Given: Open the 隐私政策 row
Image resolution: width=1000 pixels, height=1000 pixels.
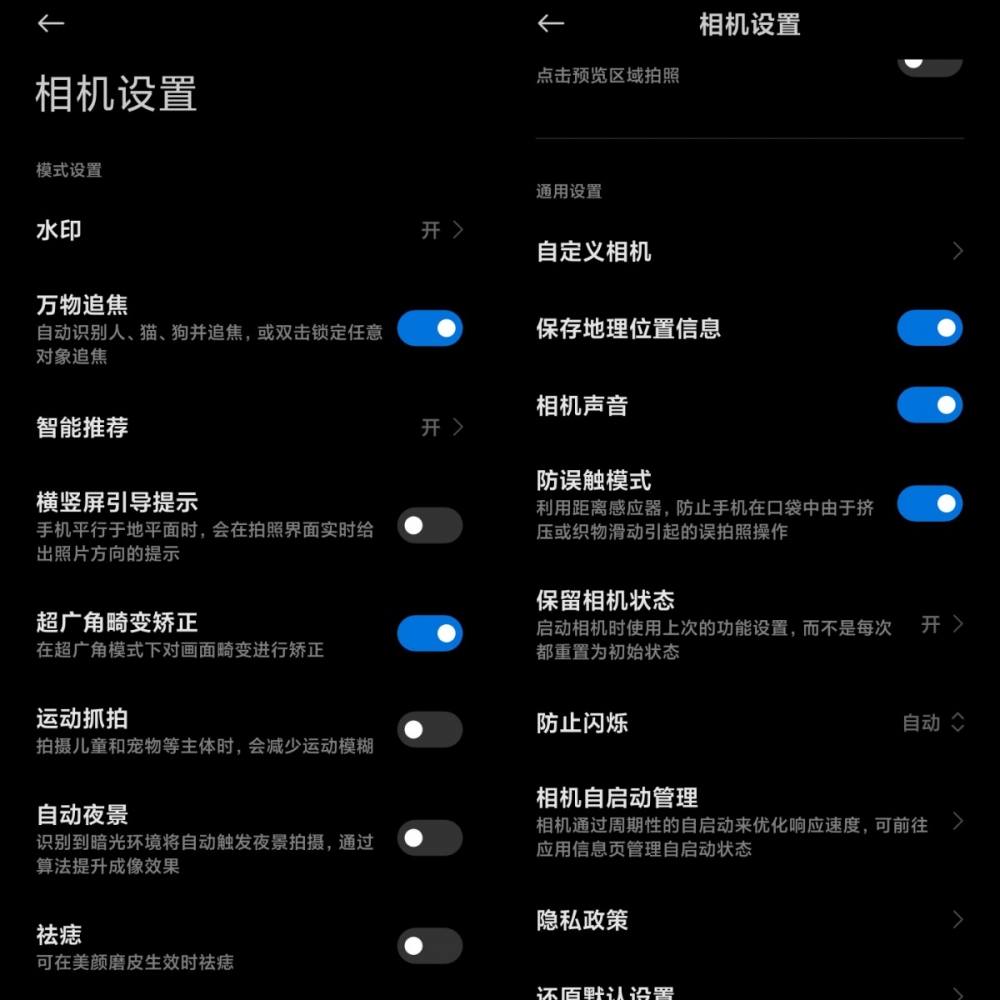Looking at the screenshot, I should pyautogui.click(x=750, y=920).
